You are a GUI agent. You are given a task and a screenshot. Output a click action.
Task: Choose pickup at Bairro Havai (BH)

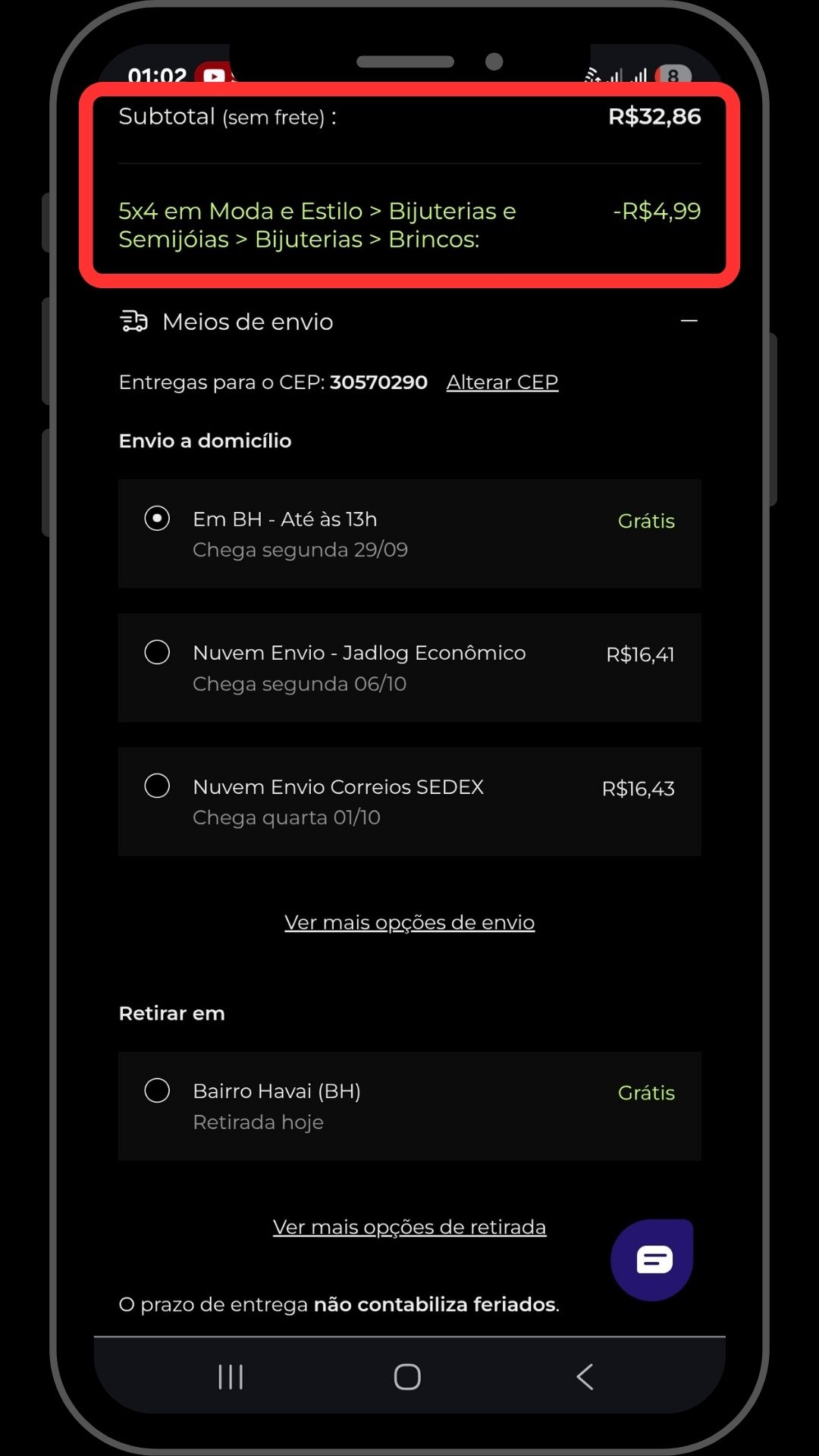(409, 1106)
